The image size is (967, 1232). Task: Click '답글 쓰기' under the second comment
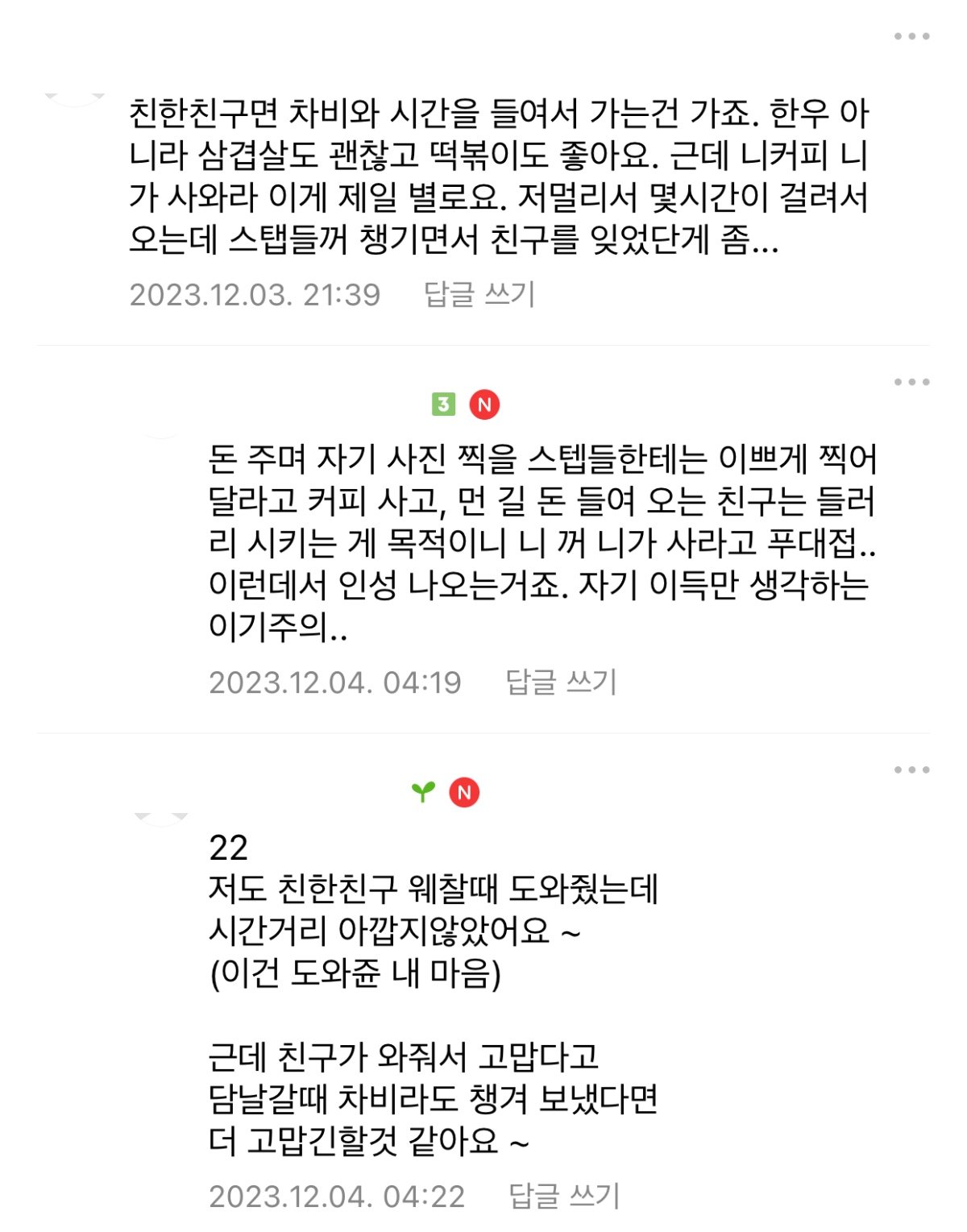pyautogui.click(x=563, y=682)
